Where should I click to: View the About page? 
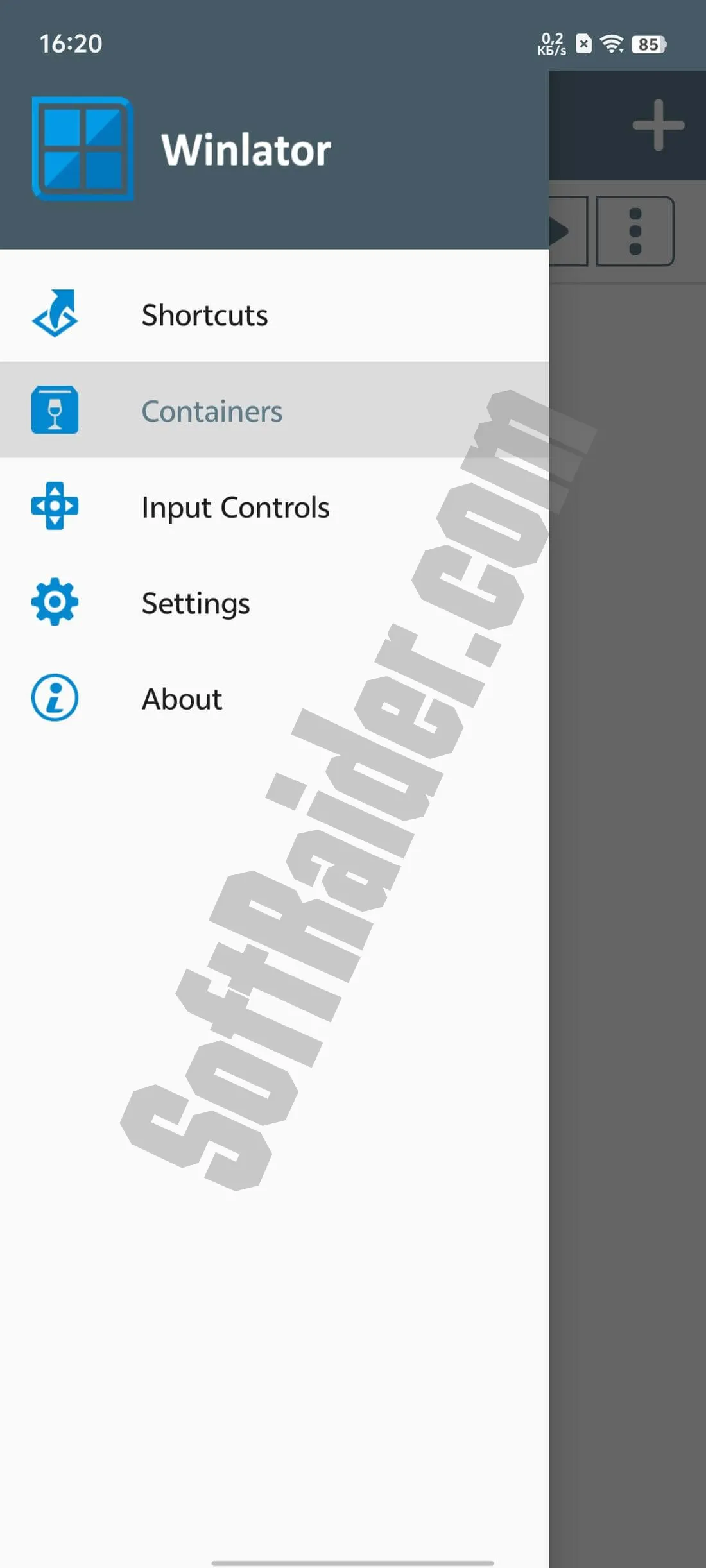182,699
